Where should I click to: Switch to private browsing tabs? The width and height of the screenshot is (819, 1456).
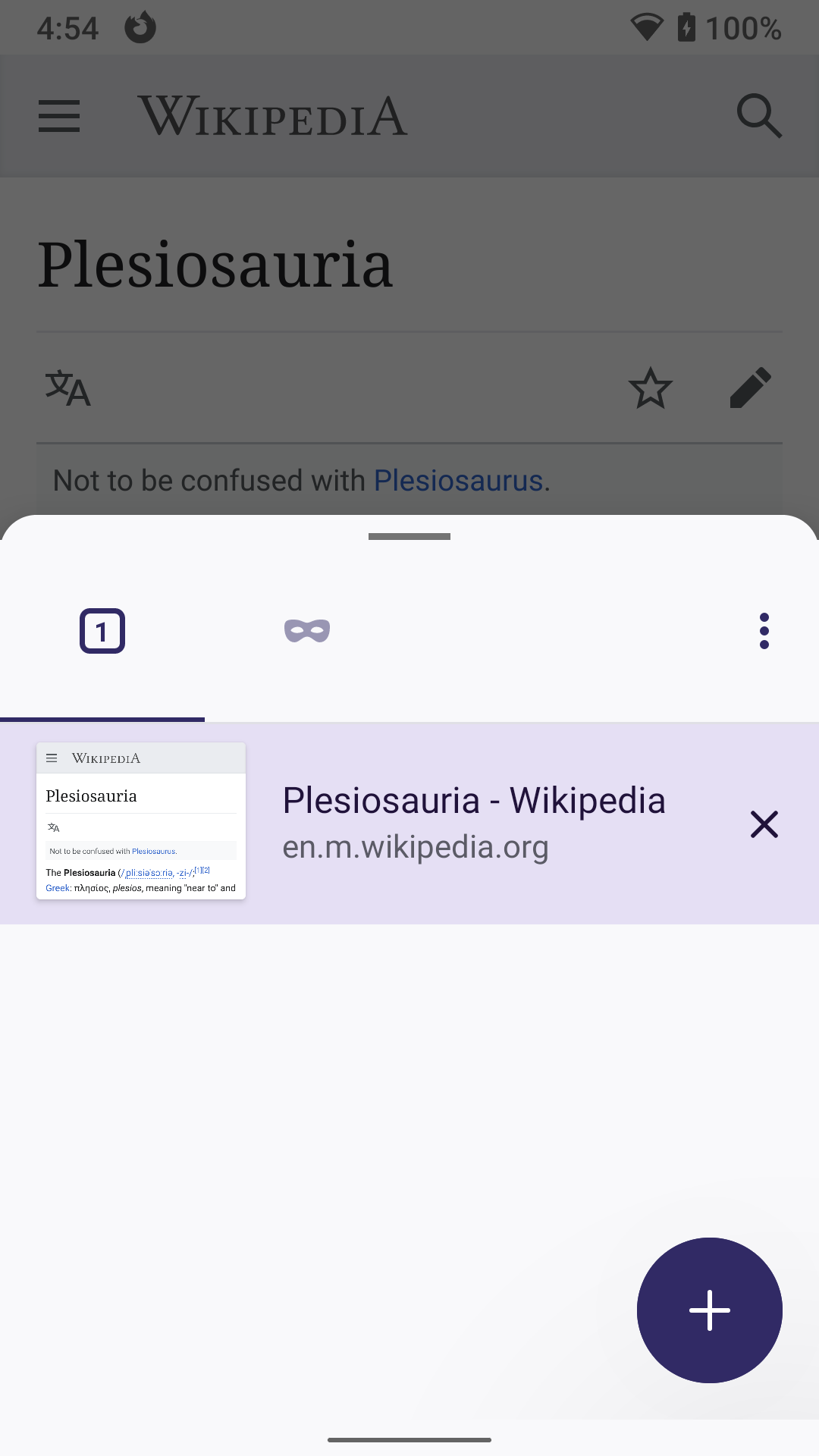tap(307, 631)
